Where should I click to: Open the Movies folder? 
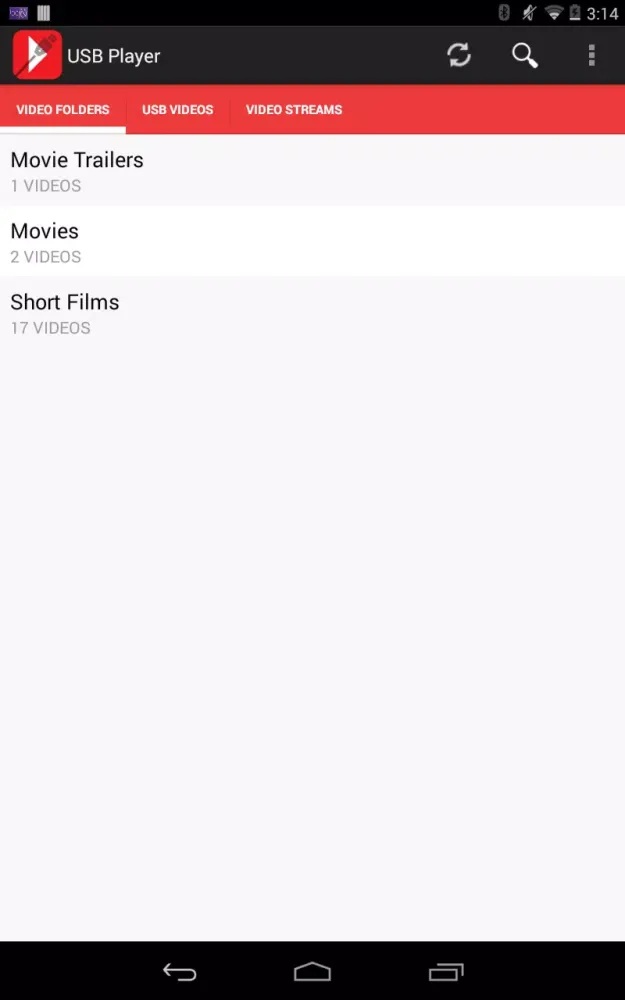coord(312,242)
